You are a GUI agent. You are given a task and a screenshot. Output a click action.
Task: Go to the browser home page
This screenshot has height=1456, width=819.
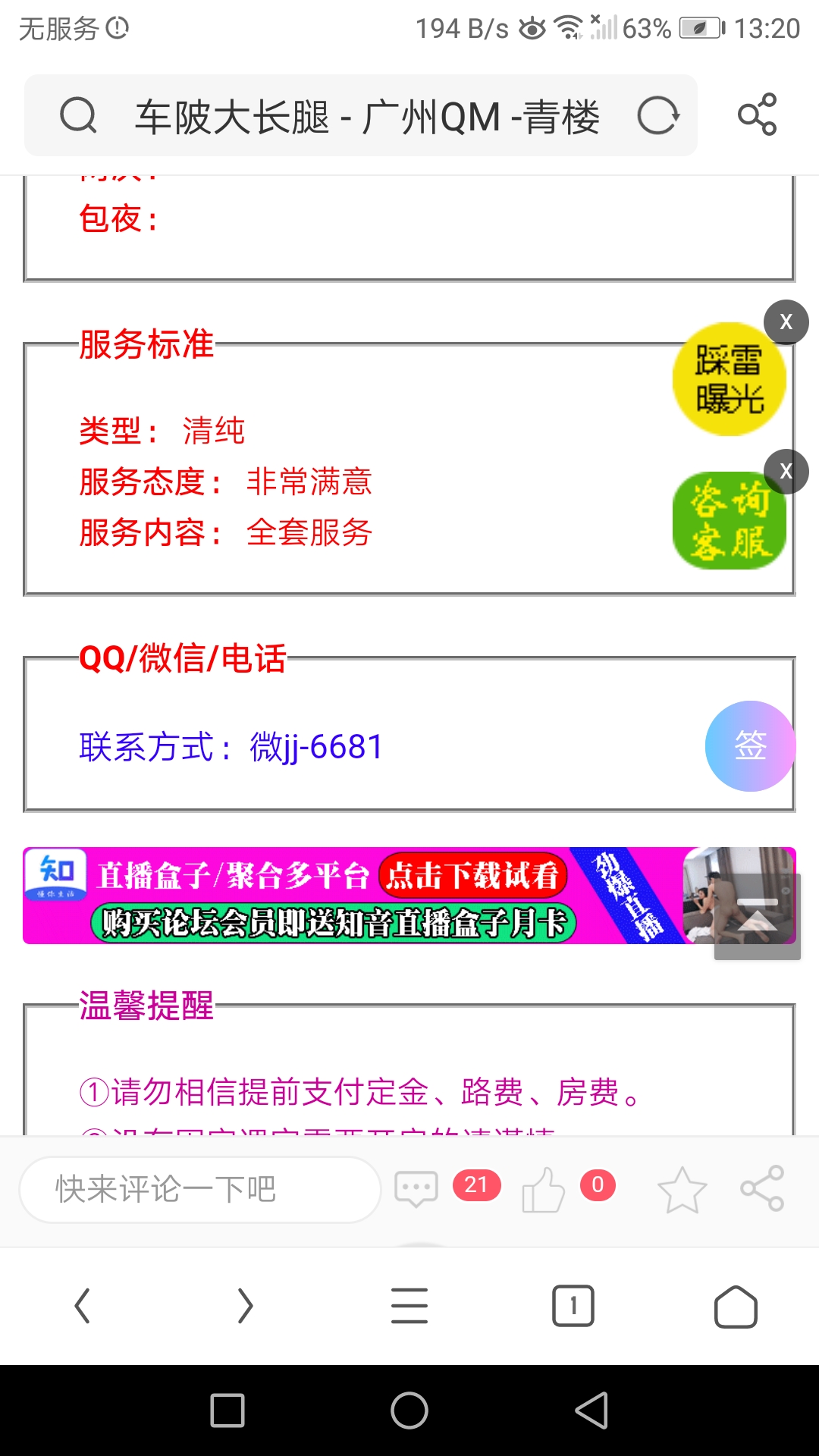click(x=736, y=1306)
